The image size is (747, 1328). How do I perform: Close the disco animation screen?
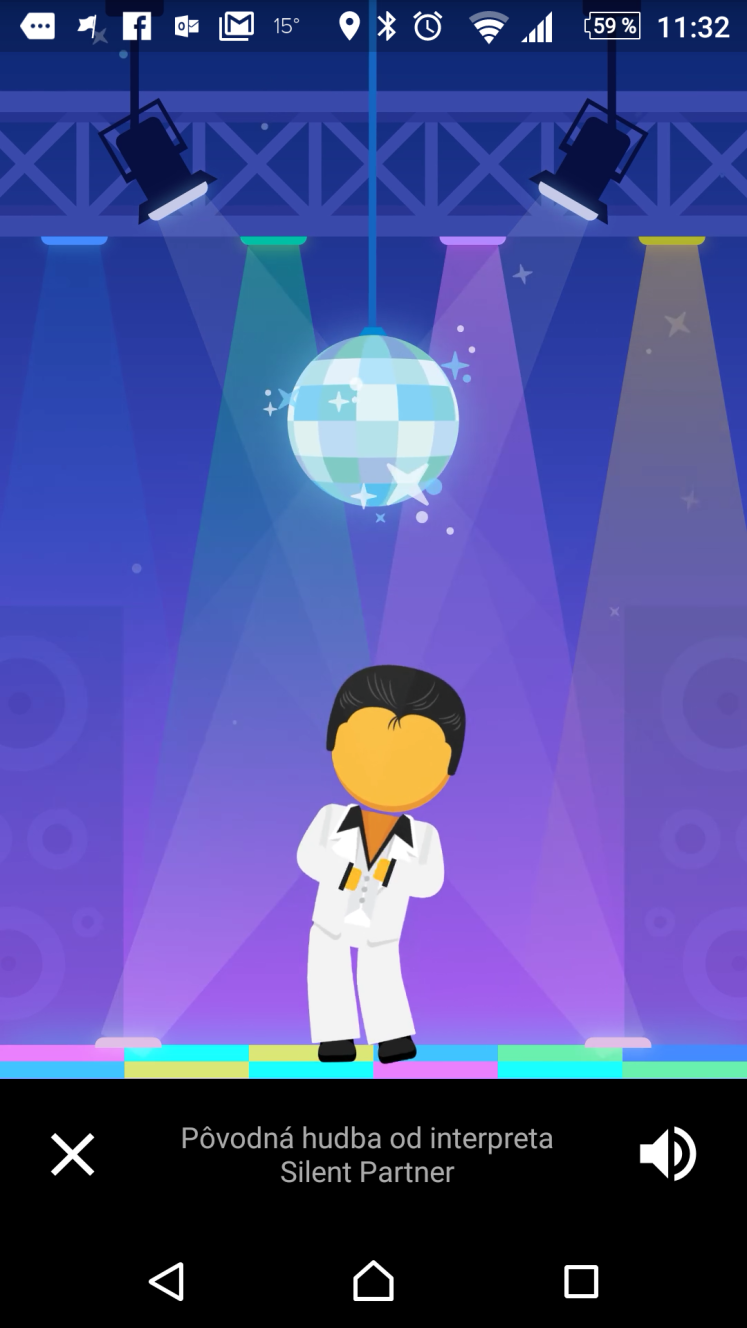(x=73, y=1155)
